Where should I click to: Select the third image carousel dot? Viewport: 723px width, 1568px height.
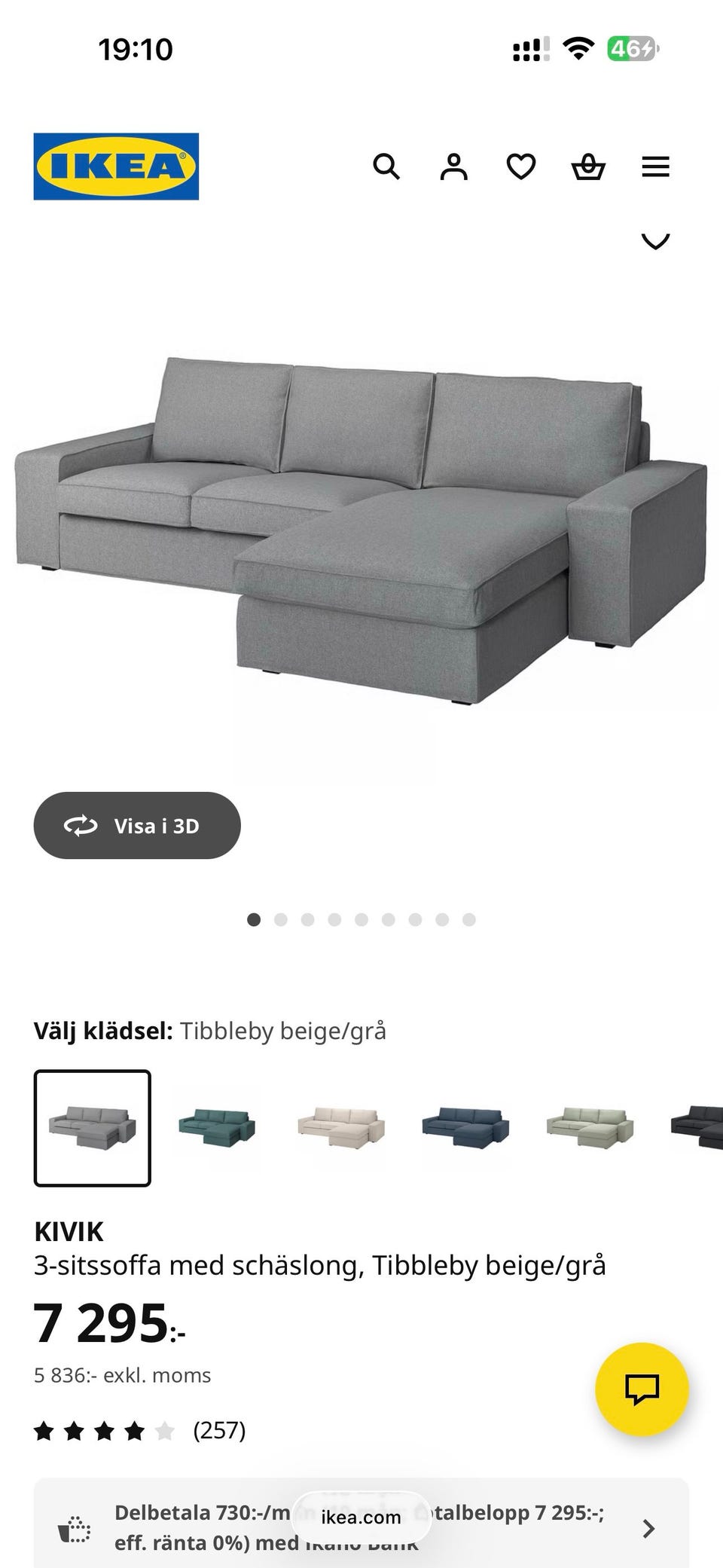pos(308,919)
